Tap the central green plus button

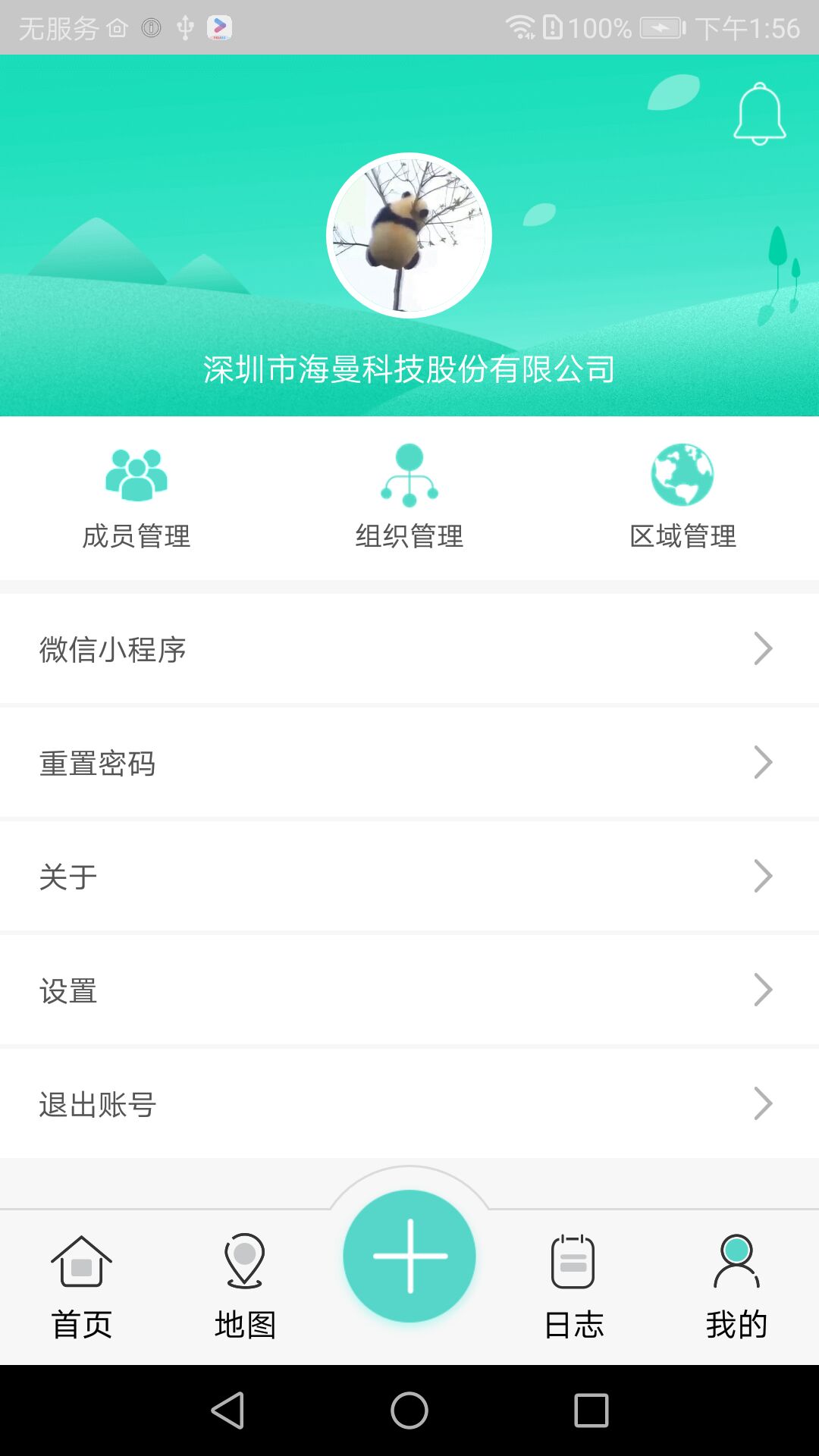tap(409, 1255)
